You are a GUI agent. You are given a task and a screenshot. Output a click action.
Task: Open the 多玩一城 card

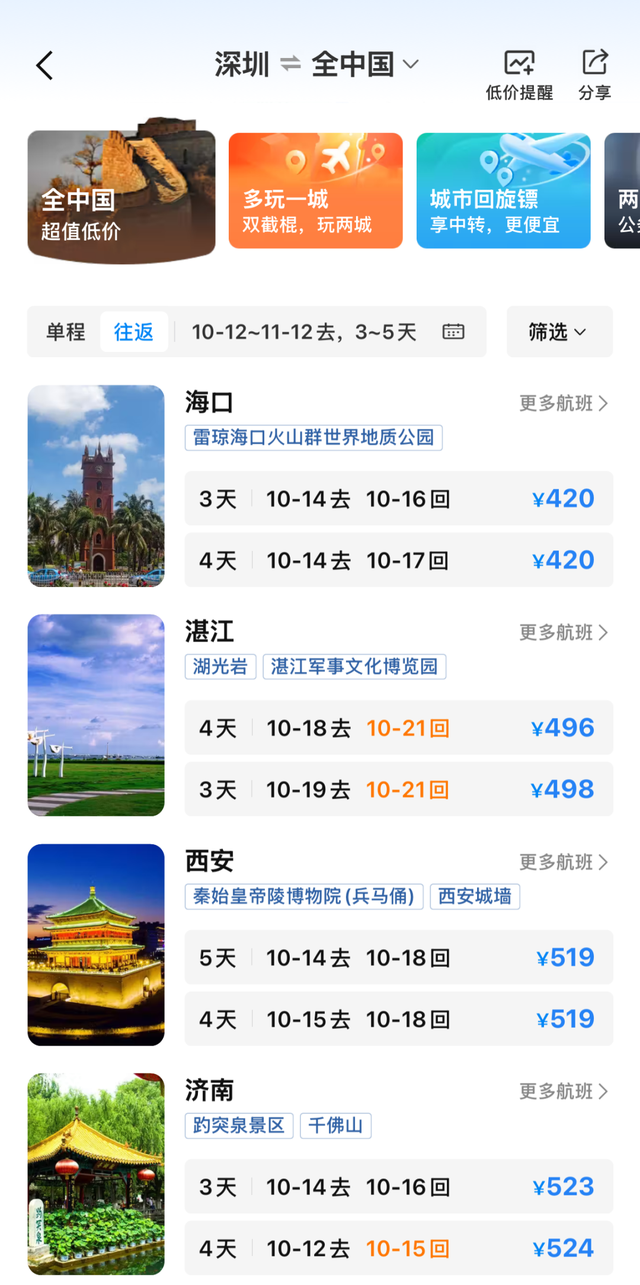pos(315,191)
